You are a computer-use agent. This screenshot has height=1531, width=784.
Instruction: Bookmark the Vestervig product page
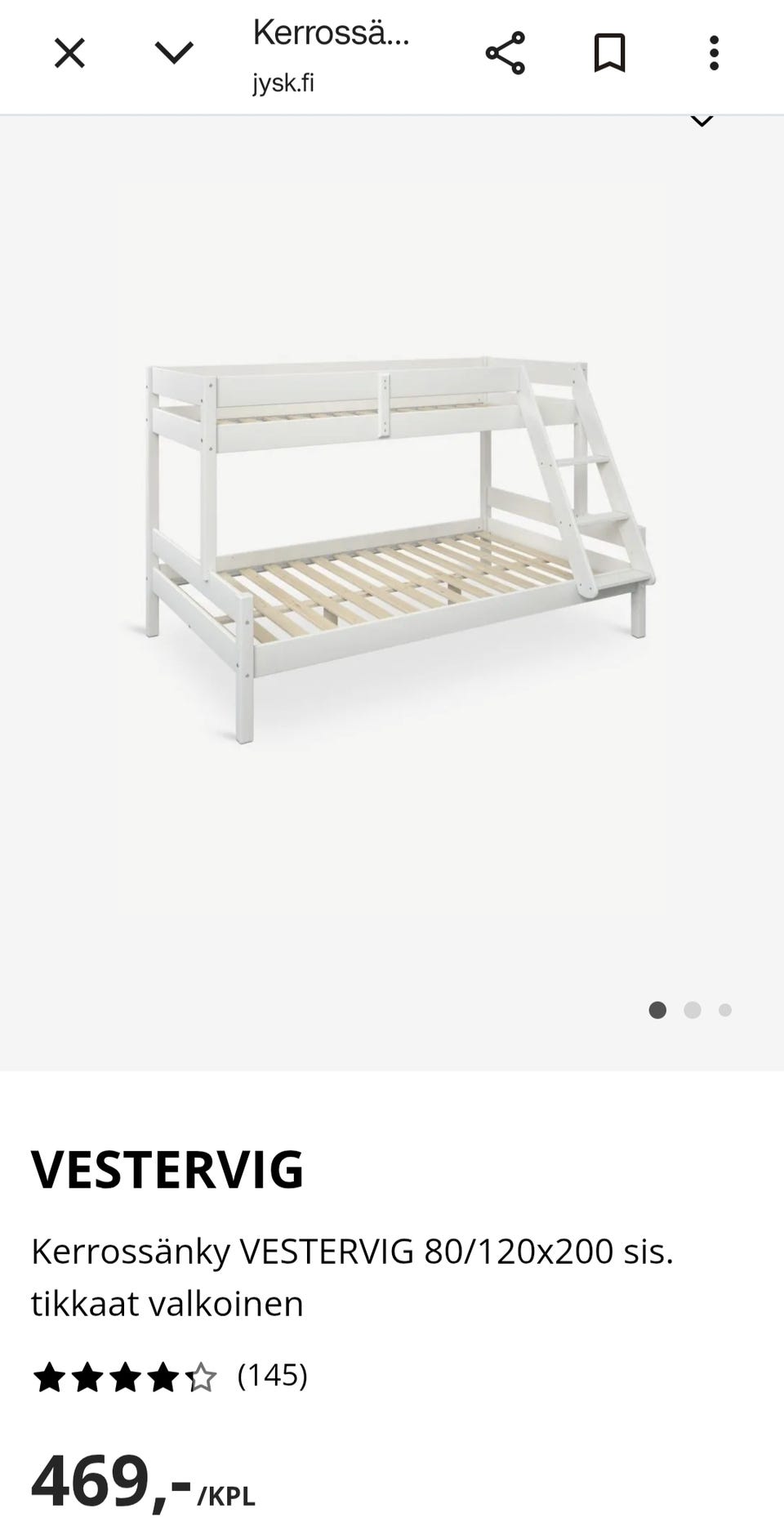pyautogui.click(x=609, y=54)
